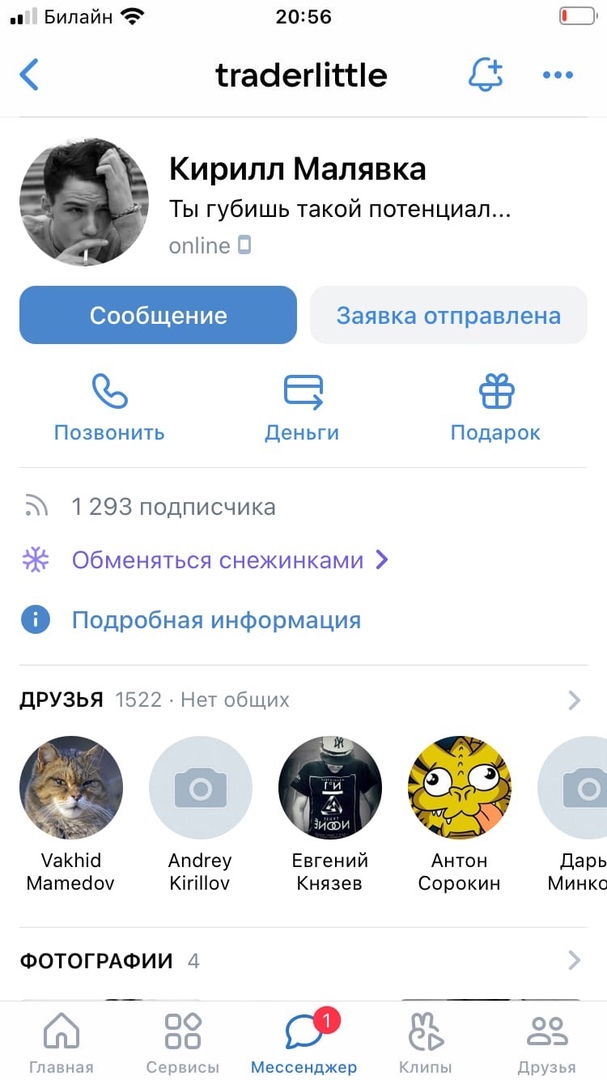607x1080 pixels.
Task: Switch to the Мессенджер tab
Action: 304,1042
